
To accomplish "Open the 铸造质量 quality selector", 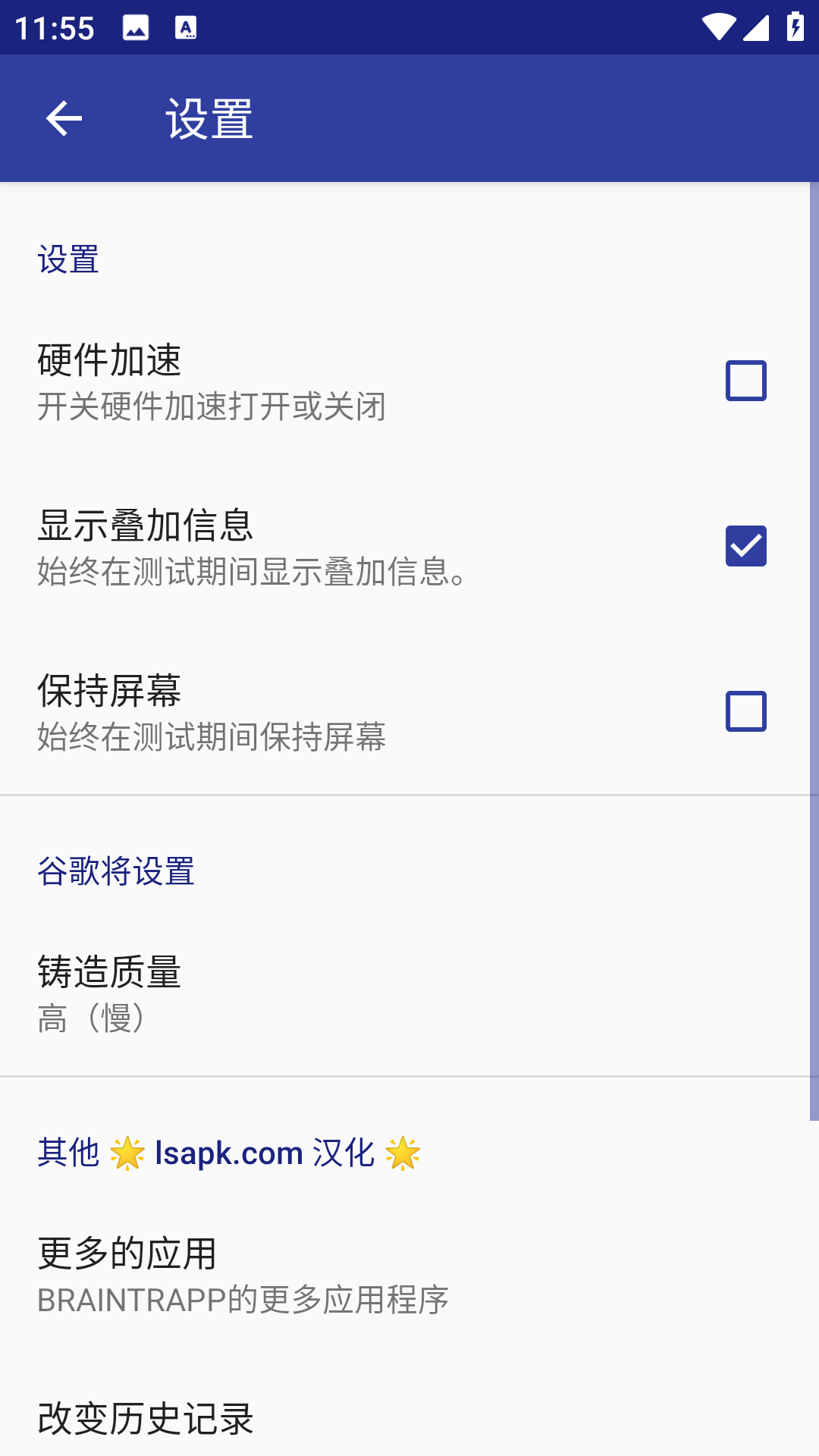I will [409, 993].
